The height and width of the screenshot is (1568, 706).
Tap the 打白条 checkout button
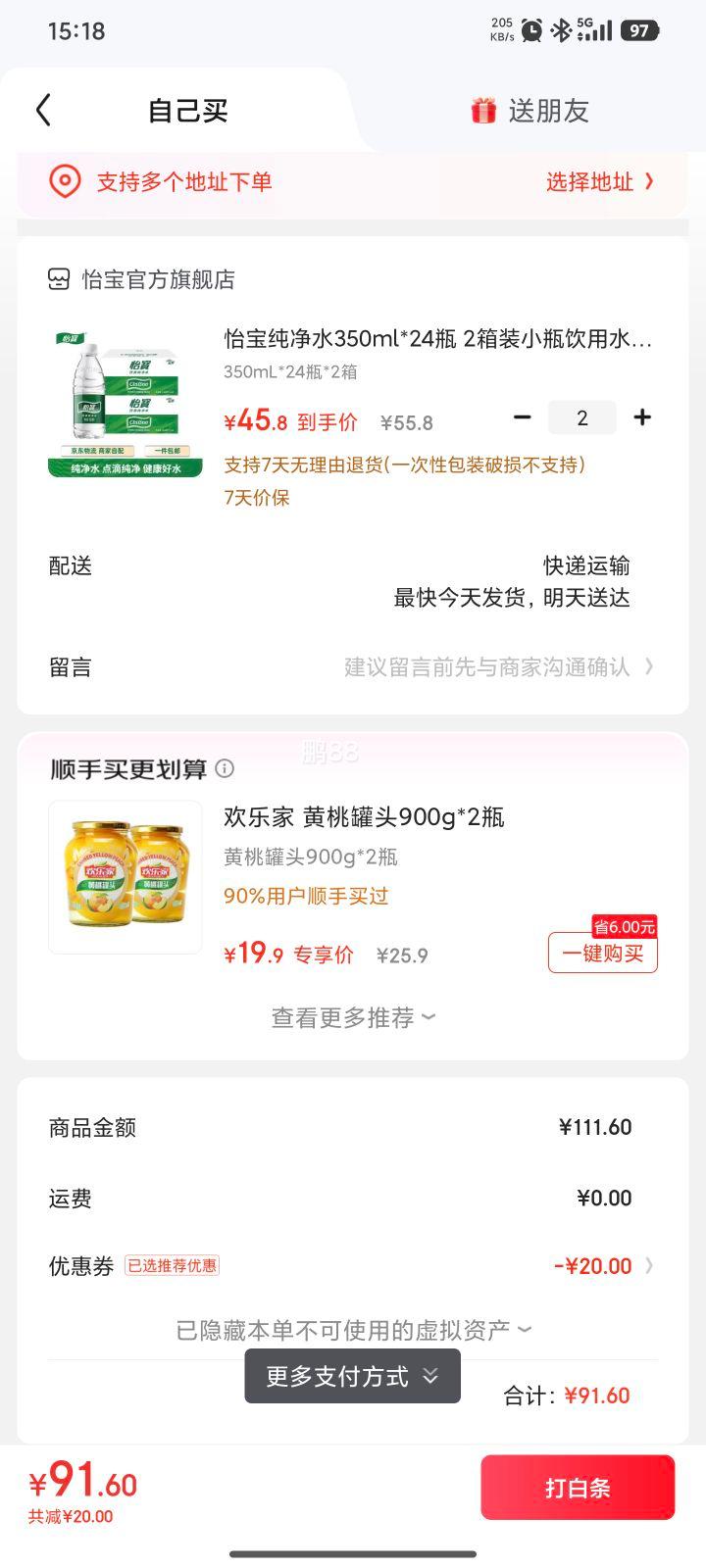tap(578, 1487)
